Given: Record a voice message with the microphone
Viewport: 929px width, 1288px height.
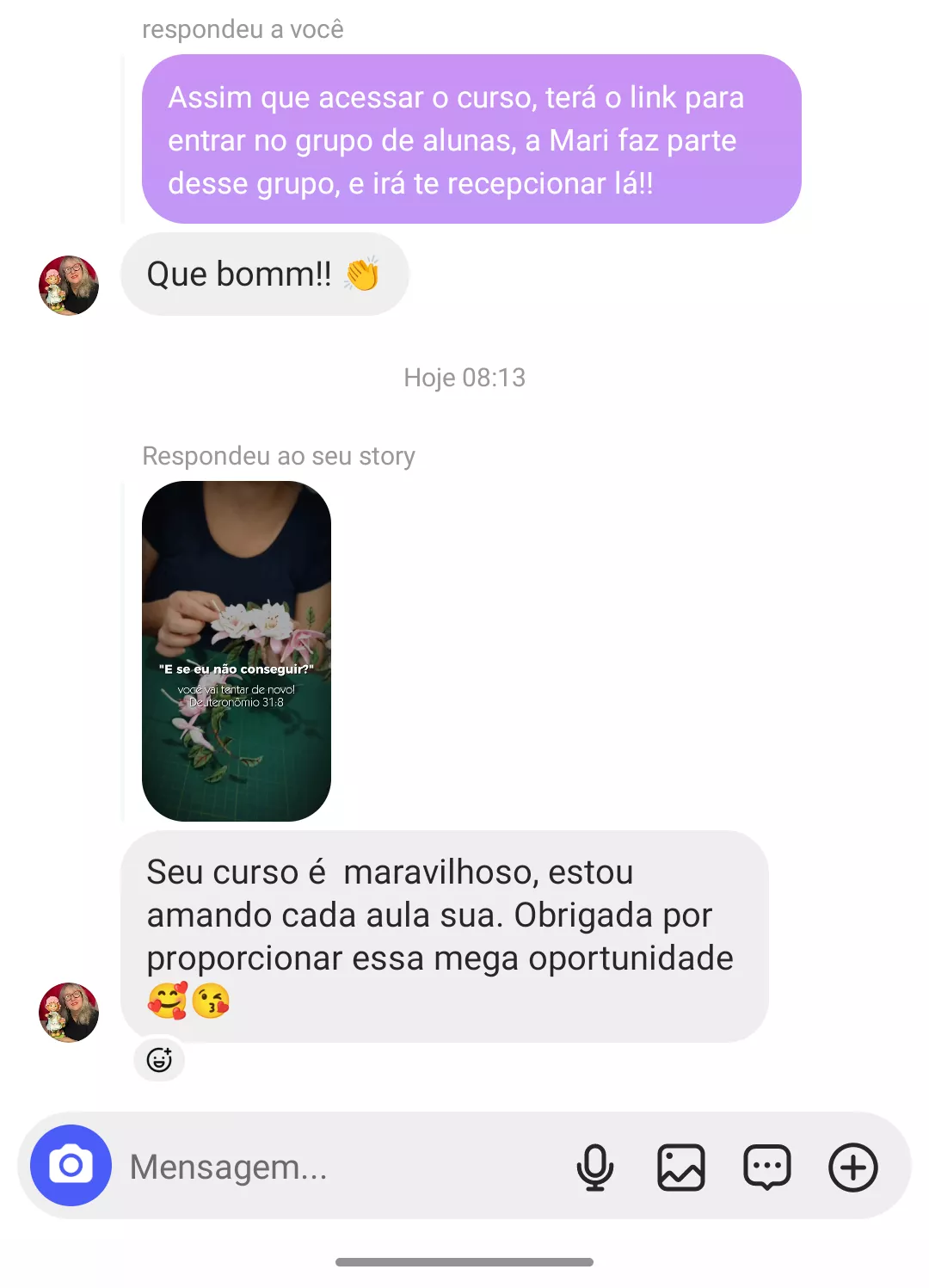Looking at the screenshot, I should click(x=594, y=1168).
